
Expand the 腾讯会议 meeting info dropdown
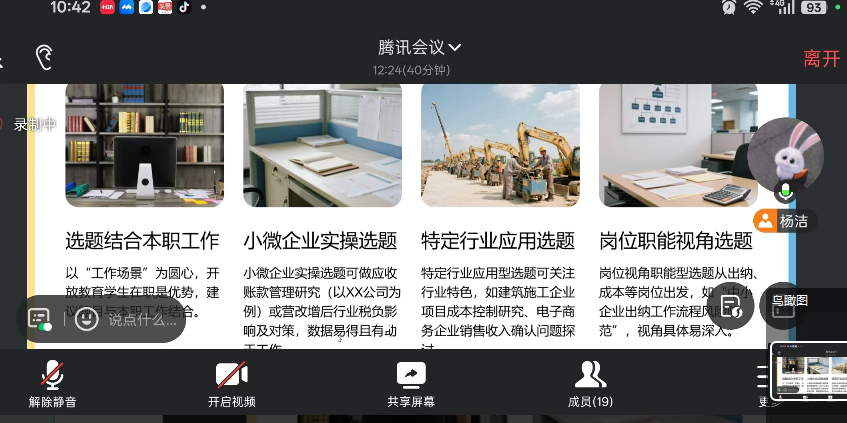click(419, 48)
